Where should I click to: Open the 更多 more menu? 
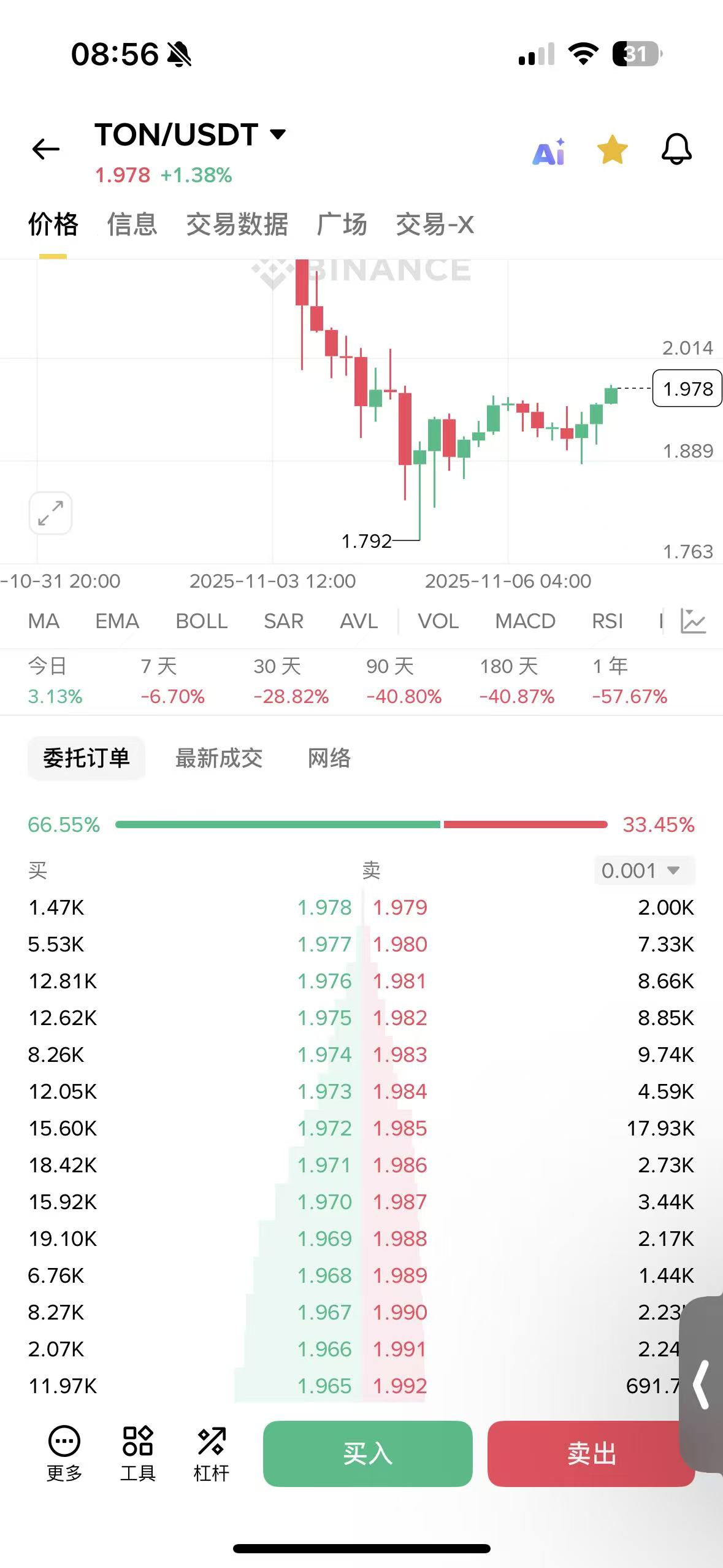tap(64, 1452)
